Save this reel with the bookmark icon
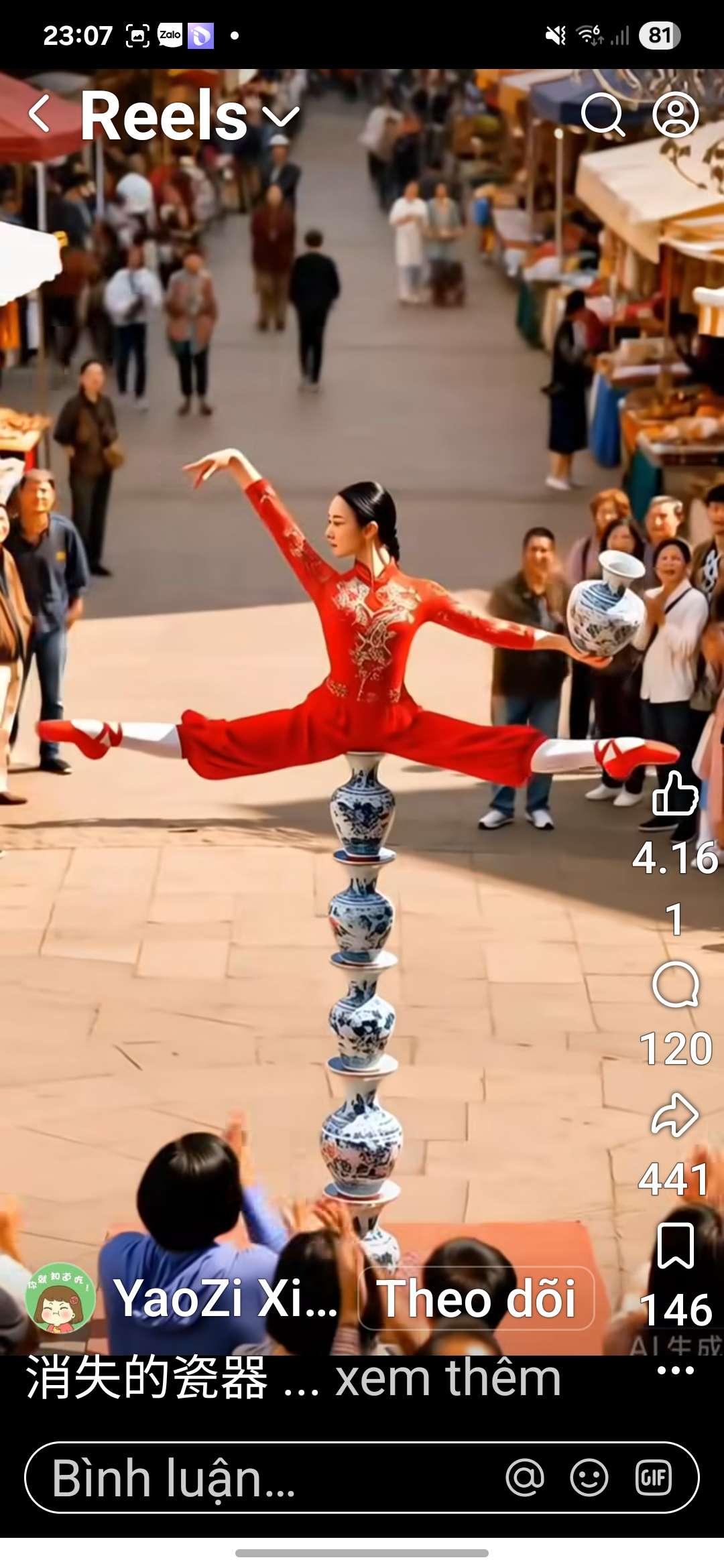Image resolution: width=724 pixels, height=1568 pixels. click(x=675, y=1245)
